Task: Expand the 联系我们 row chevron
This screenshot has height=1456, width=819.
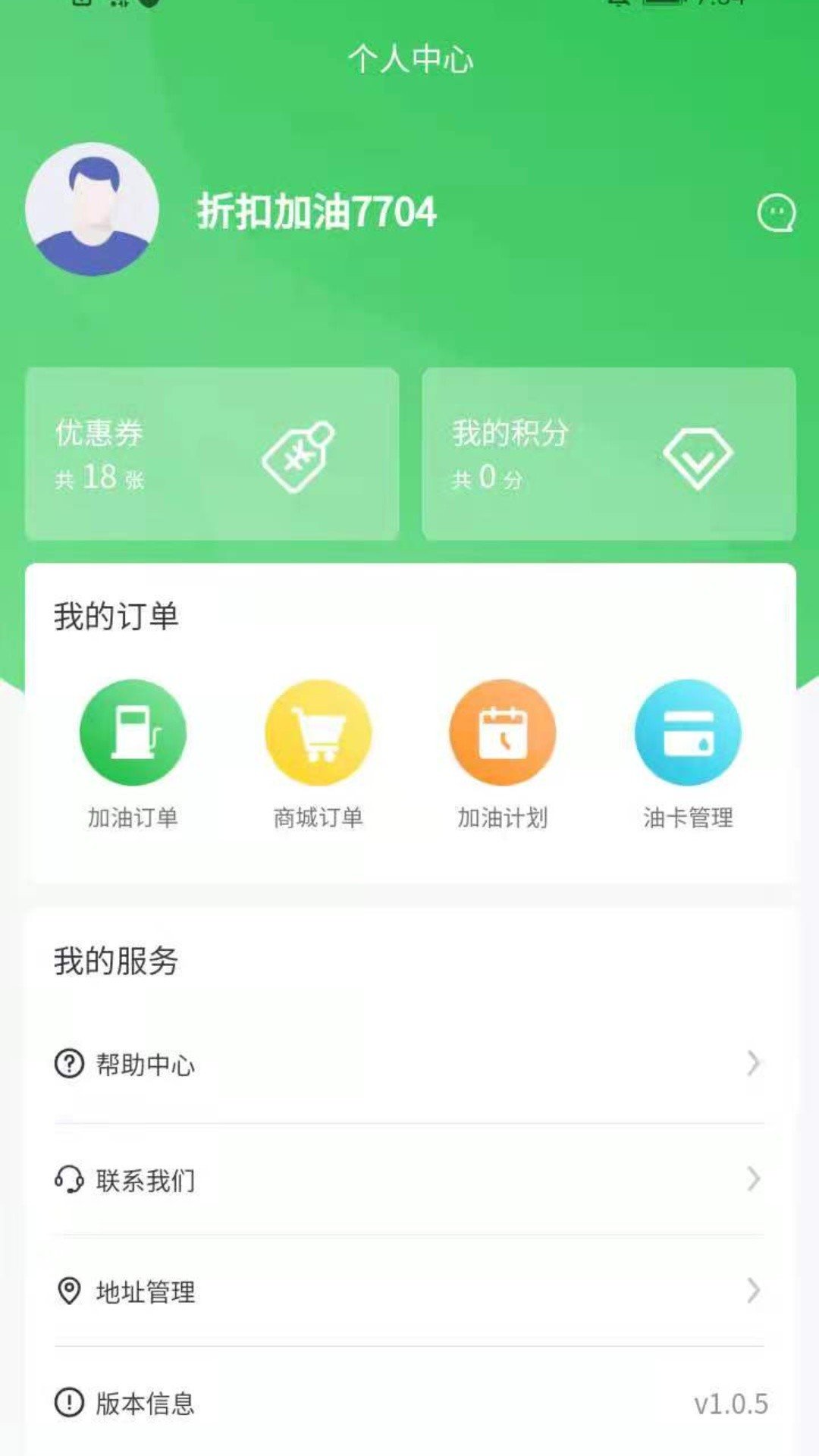Action: (752, 1178)
